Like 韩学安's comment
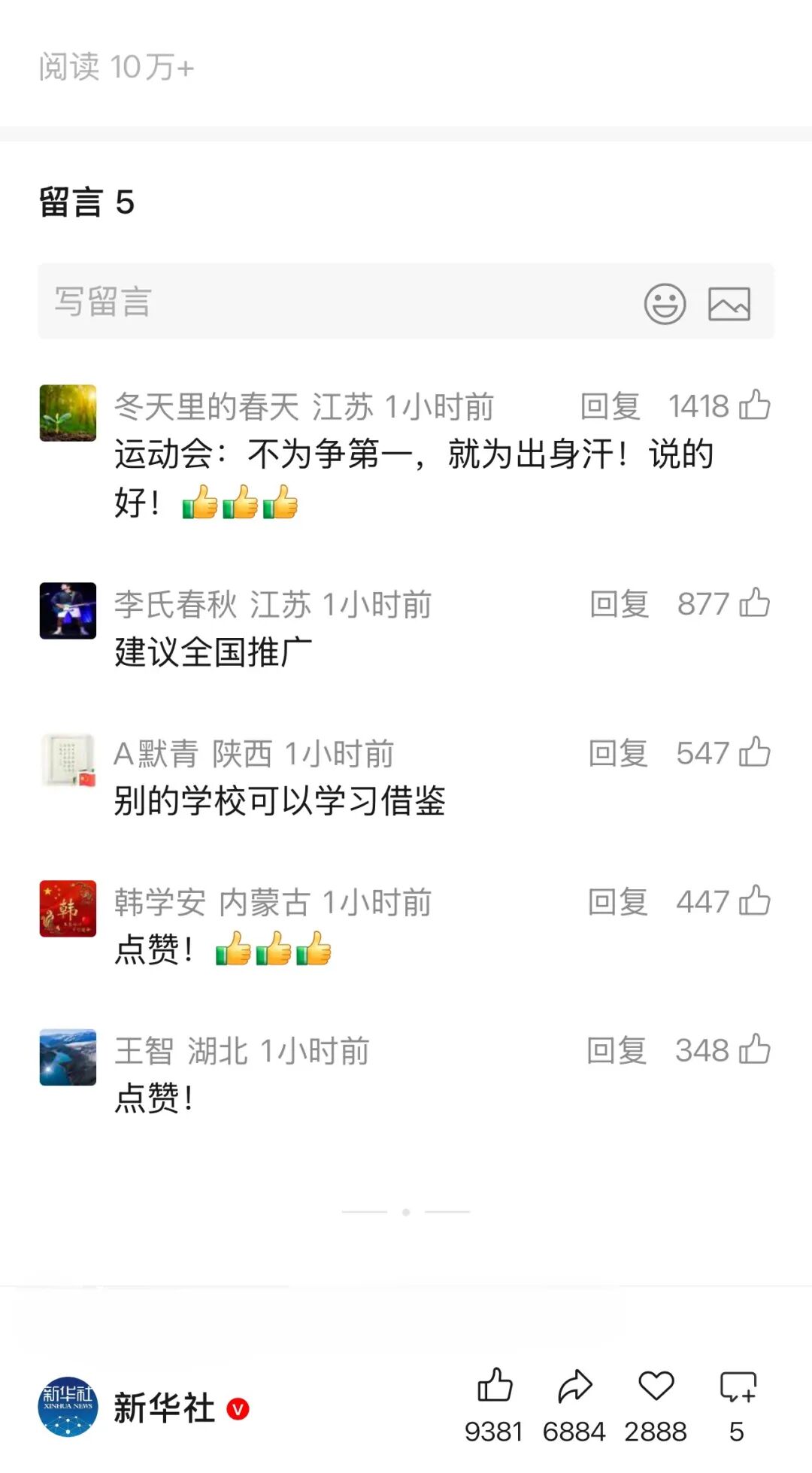 pyautogui.click(x=754, y=901)
